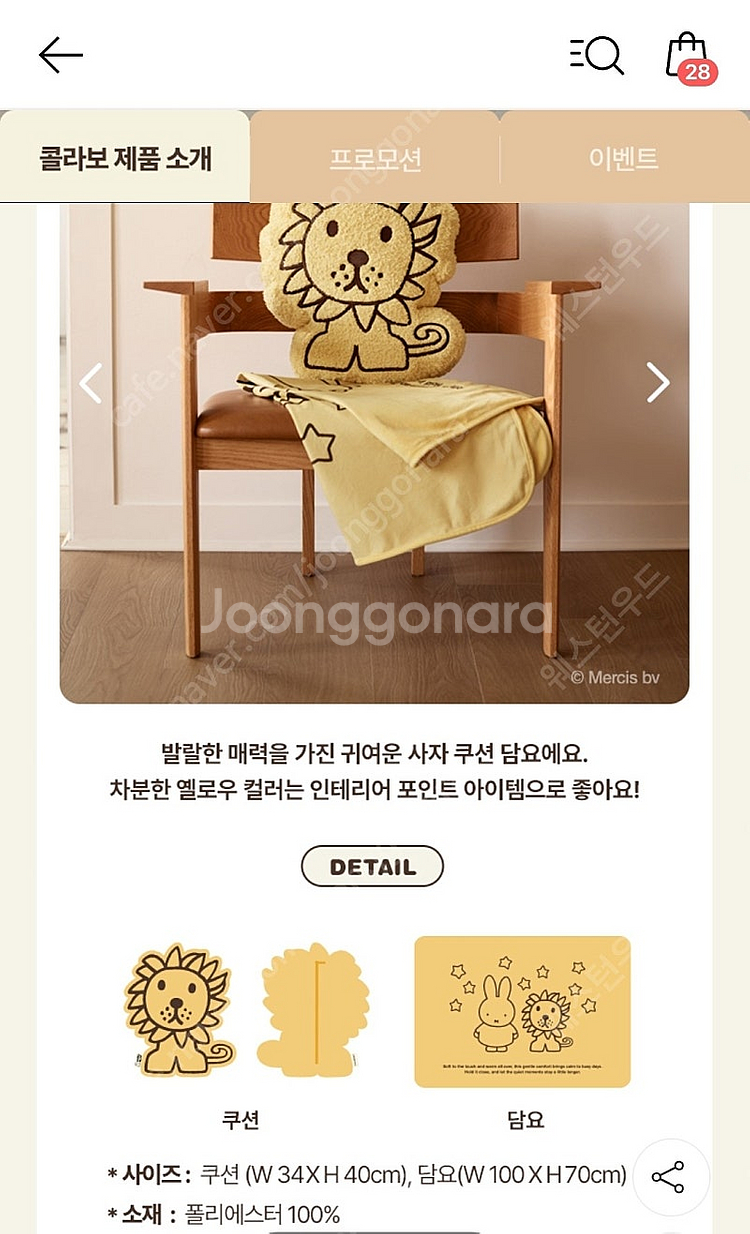Show the next product image

click(657, 383)
